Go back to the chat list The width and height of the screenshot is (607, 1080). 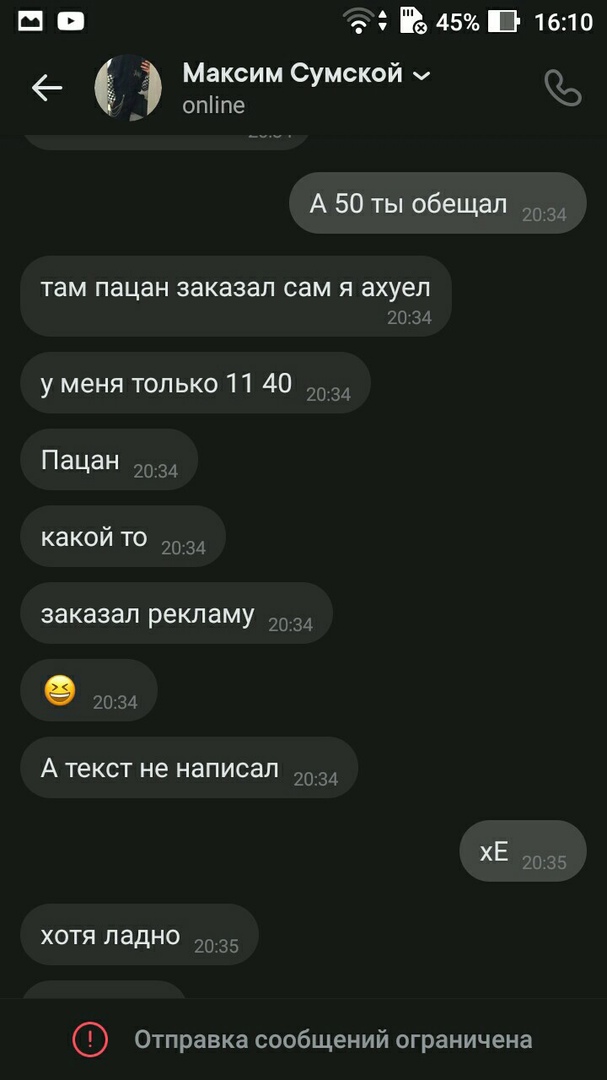47,88
